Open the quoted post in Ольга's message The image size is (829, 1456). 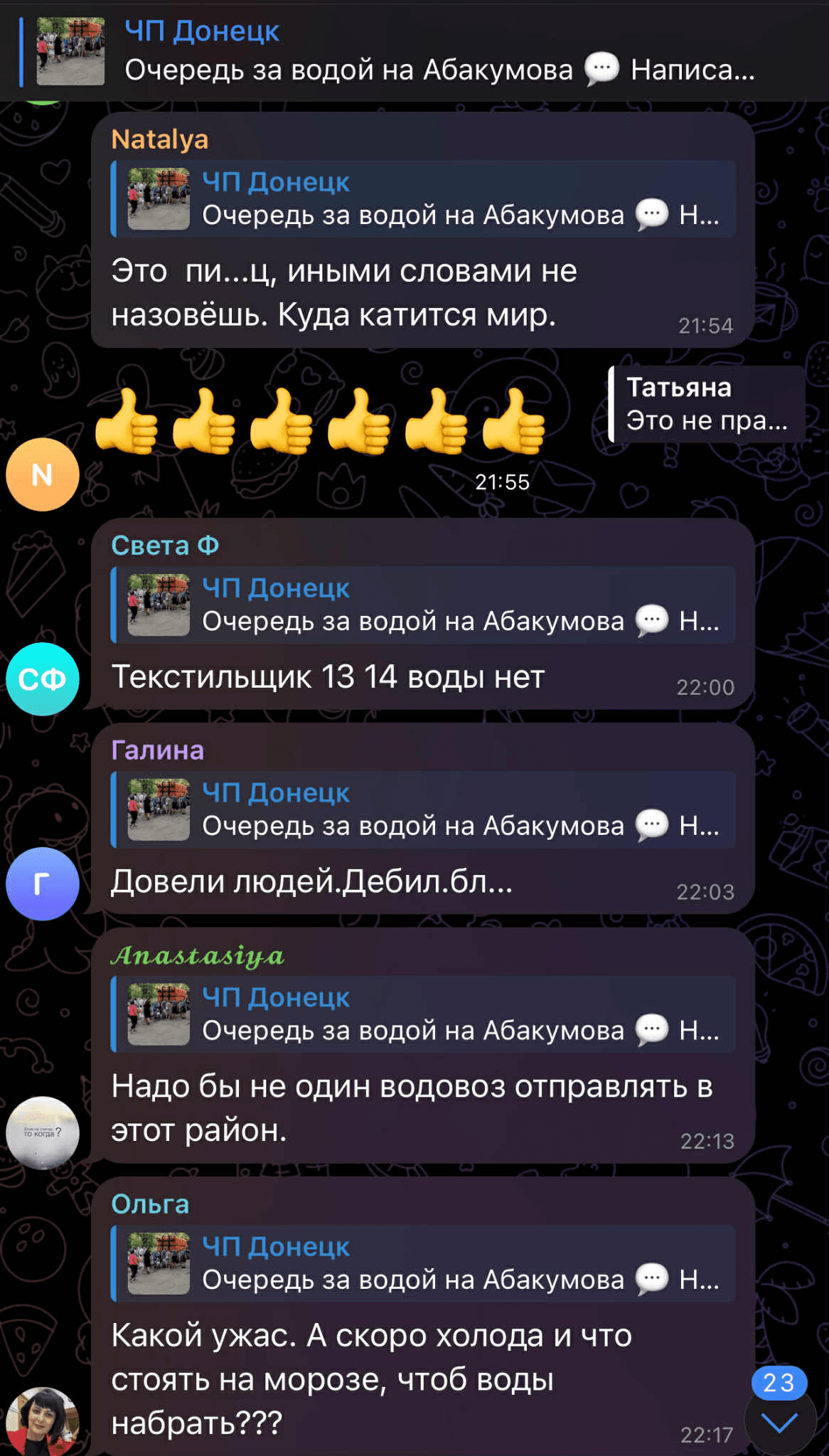(x=423, y=1263)
